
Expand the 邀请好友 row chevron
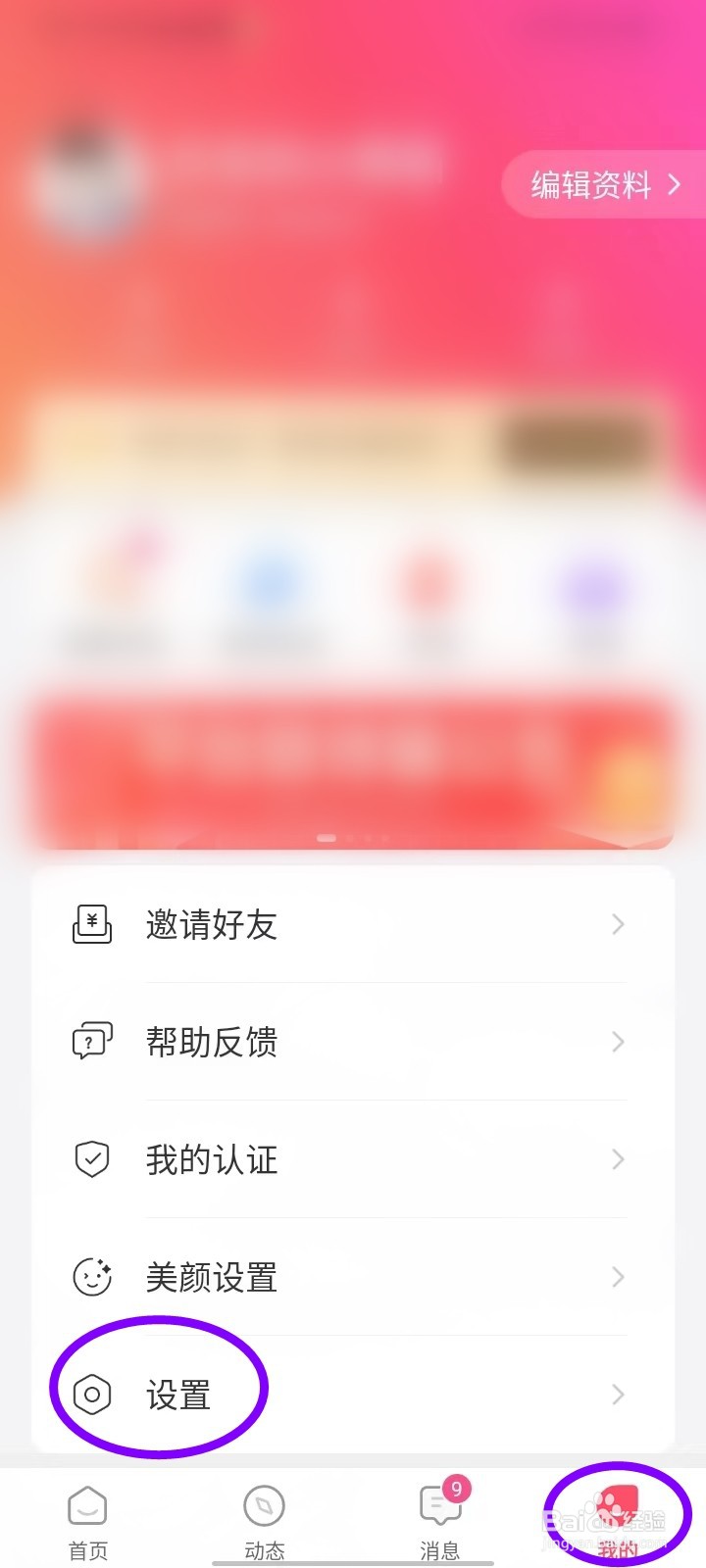click(617, 924)
